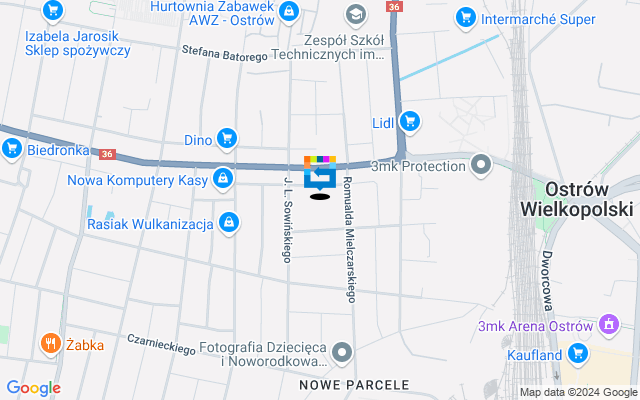The image size is (640, 400).
Task: Open the Lidl store marker
Action: 408,121
